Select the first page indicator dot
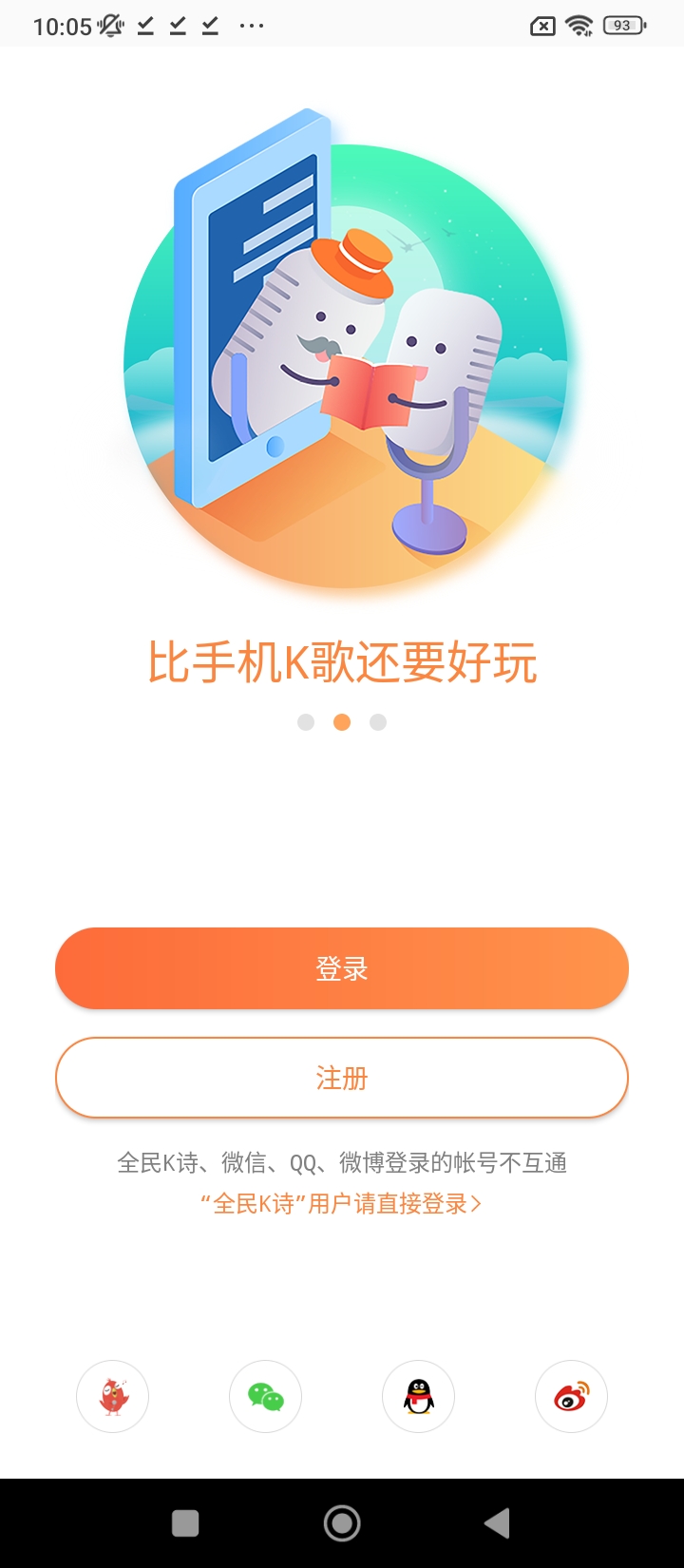The width and height of the screenshot is (684, 1568). click(306, 722)
